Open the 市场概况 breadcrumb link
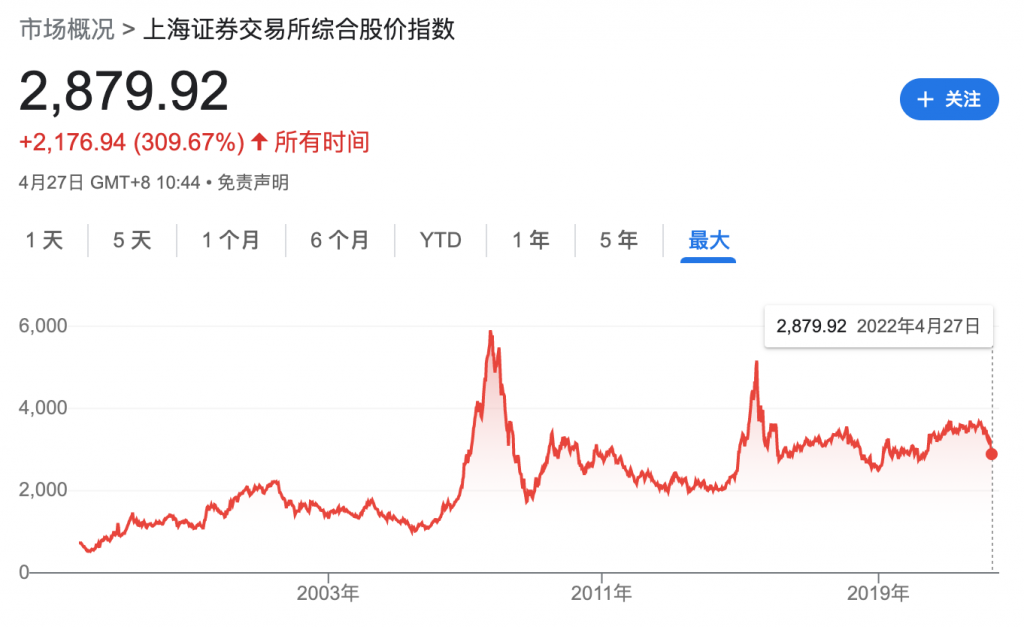The height and width of the screenshot is (627, 1024). pyautogui.click(x=67, y=29)
